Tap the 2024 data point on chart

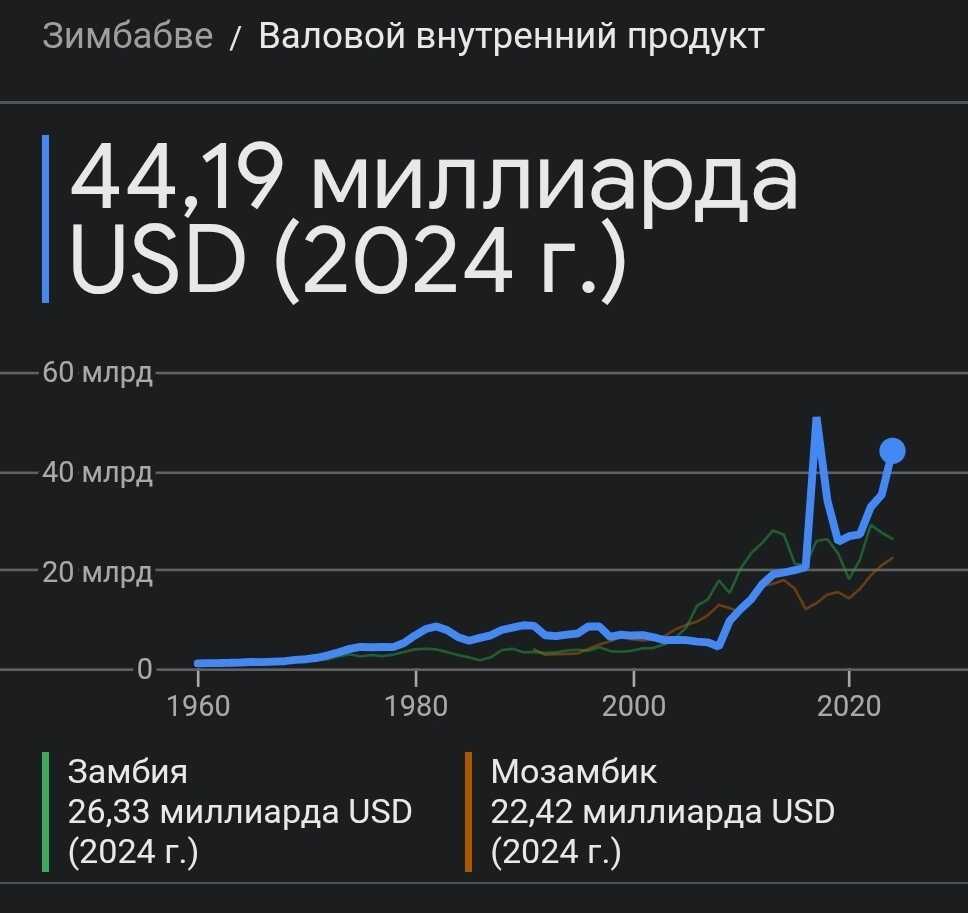point(892,451)
